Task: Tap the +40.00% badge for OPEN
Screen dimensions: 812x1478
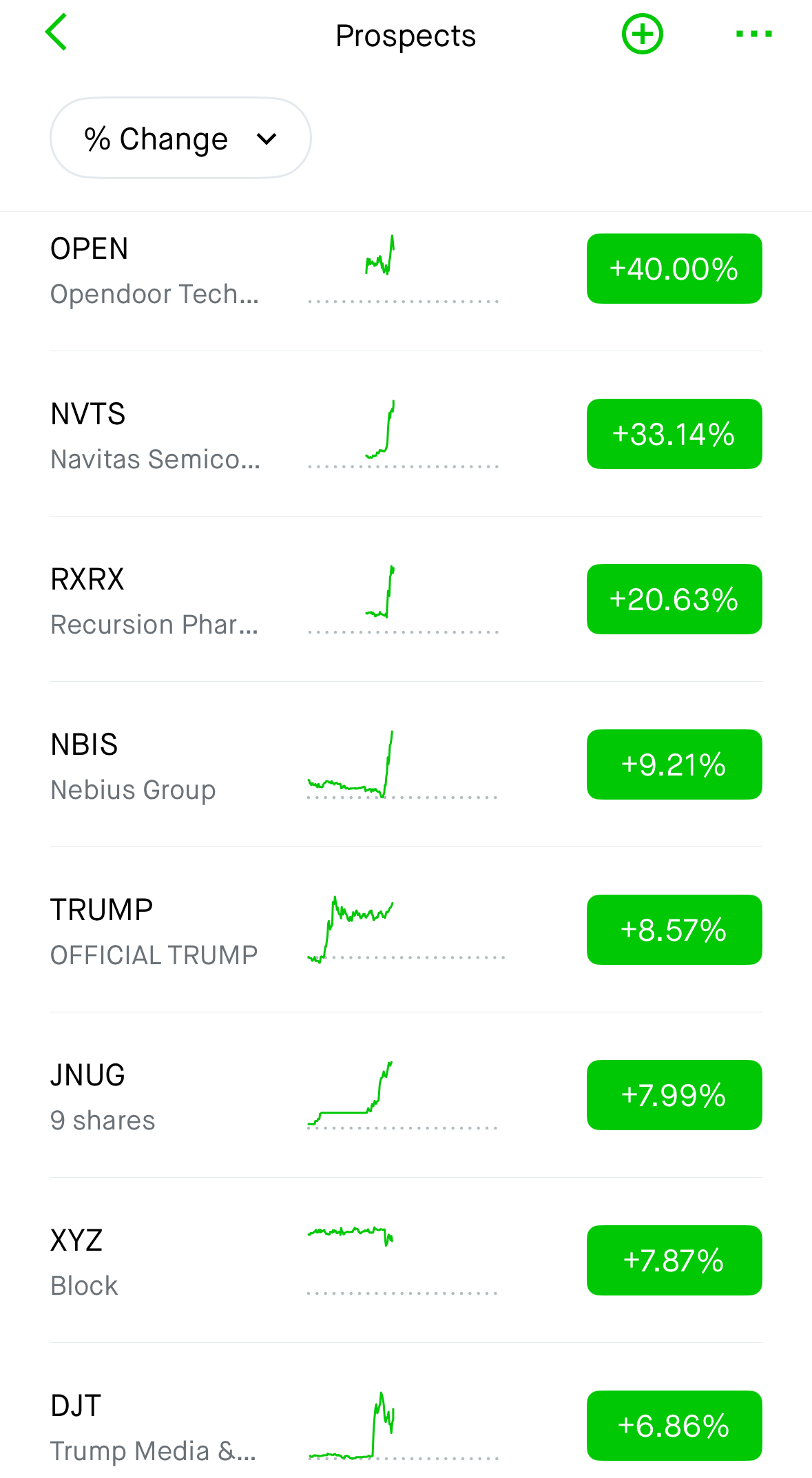Action: click(x=674, y=269)
